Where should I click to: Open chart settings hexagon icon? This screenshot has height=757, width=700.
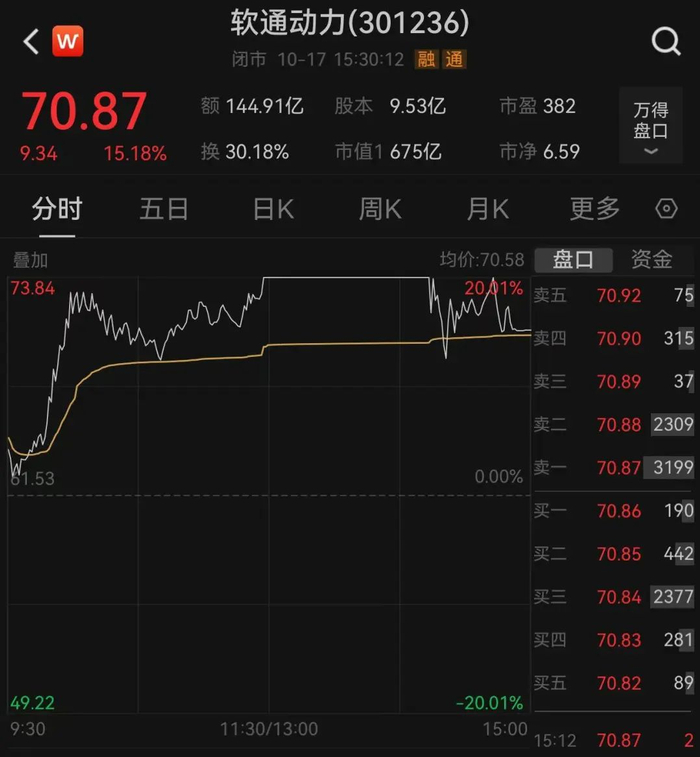666,209
